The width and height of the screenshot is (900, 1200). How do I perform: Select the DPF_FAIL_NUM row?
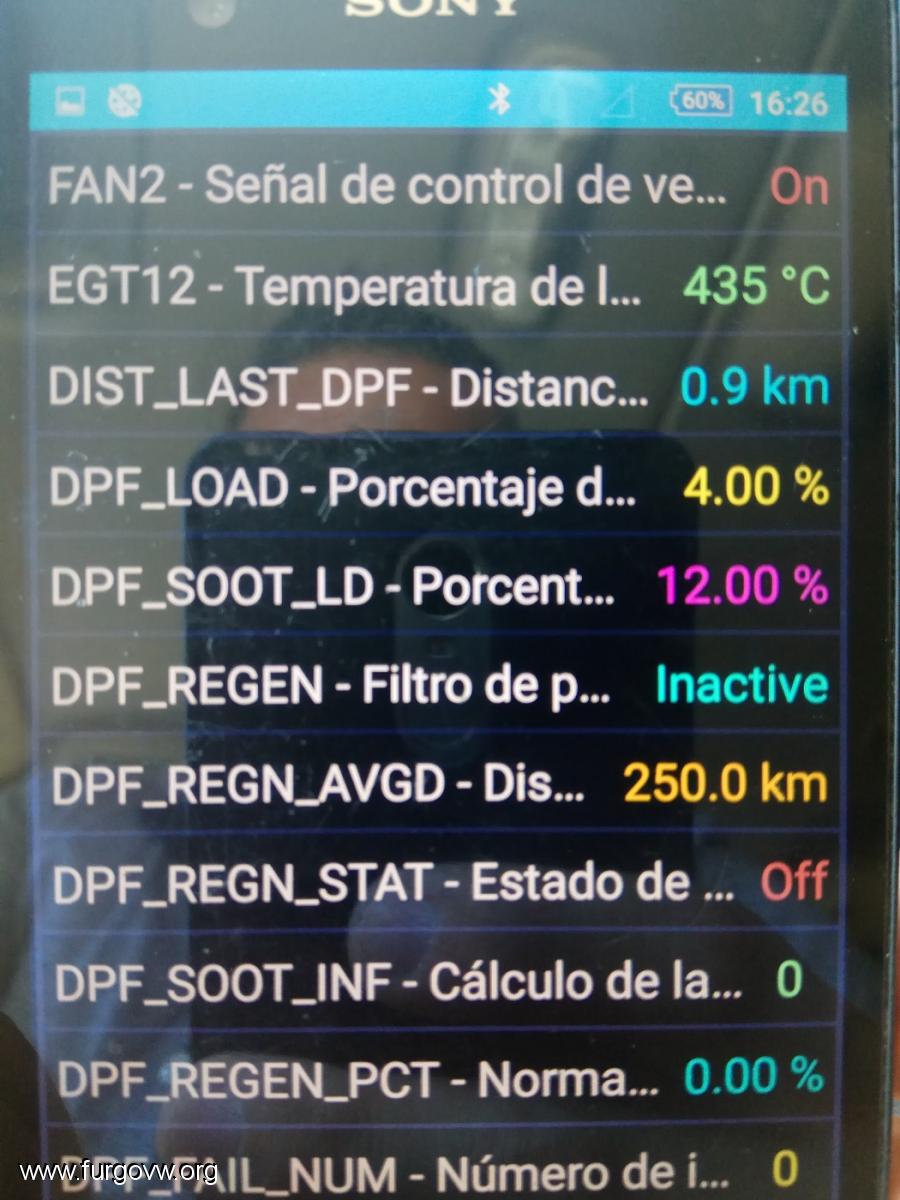click(438, 1168)
